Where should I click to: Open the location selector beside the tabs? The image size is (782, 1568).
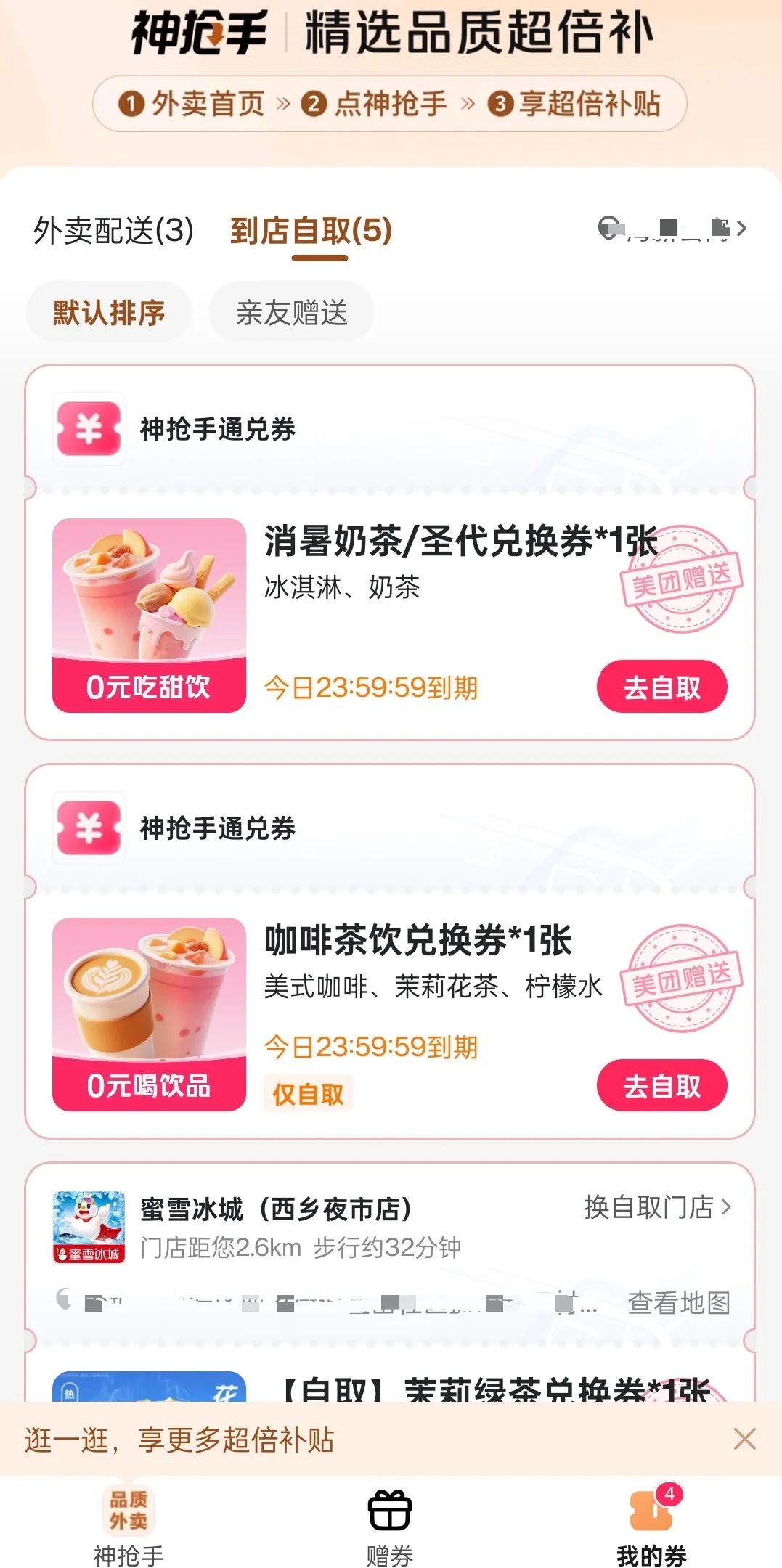672,229
